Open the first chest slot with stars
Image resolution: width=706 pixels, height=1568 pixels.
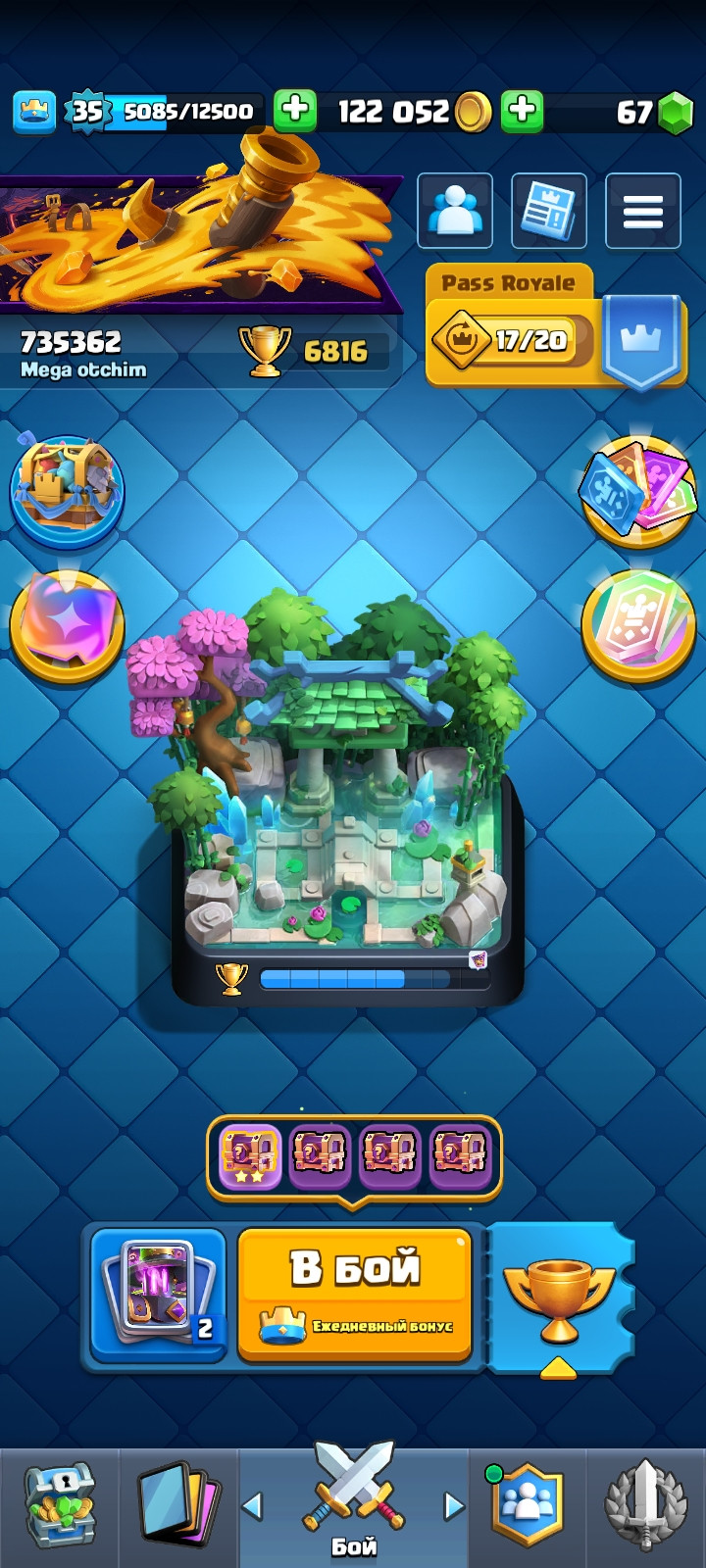tap(249, 1155)
